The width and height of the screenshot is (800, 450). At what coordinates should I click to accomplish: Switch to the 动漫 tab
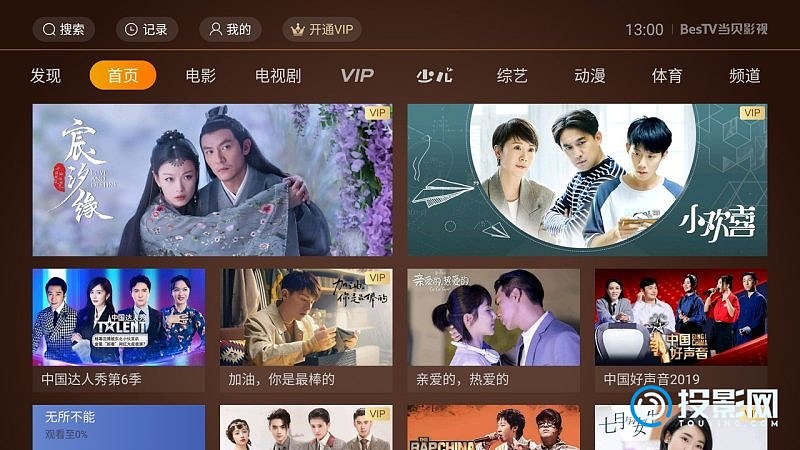pyautogui.click(x=590, y=75)
